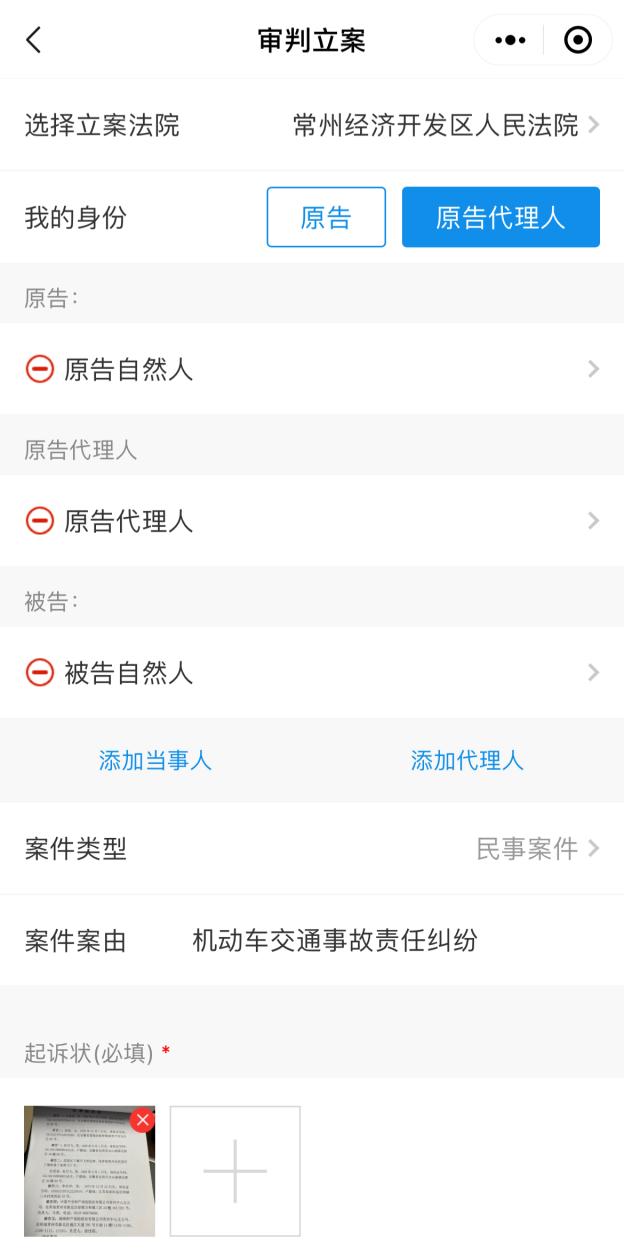Close the mini program with circle icon
Viewport: 624px width, 1258px height.
[x=578, y=40]
